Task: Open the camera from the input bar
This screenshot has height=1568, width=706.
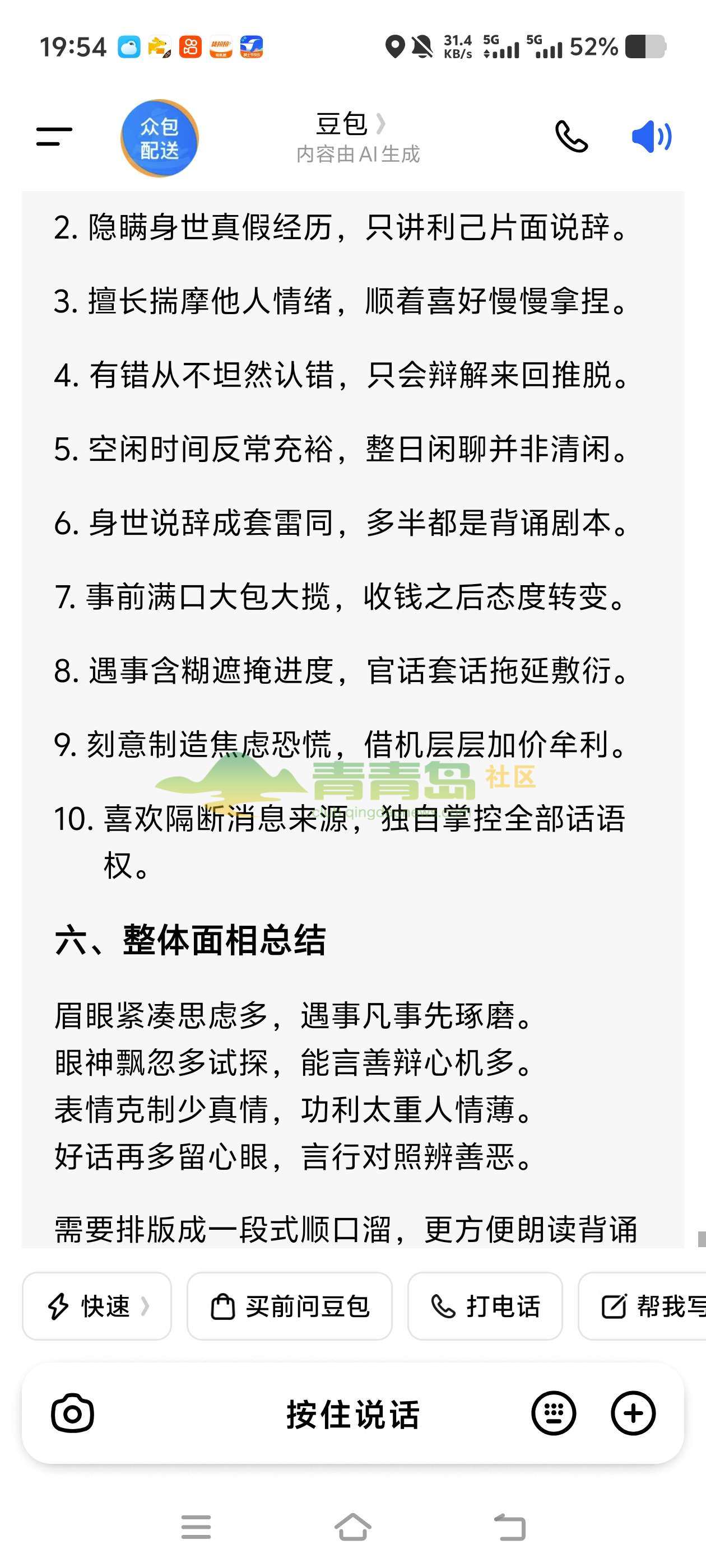Action: [72, 1413]
